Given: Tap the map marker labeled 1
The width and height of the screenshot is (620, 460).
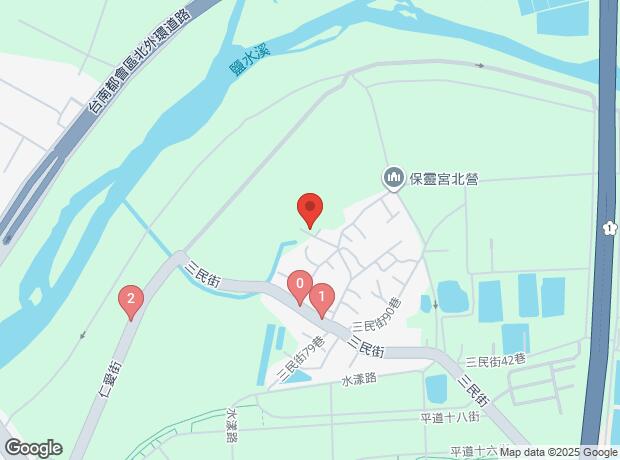Looking at the screenshot, I should tap(321, 297).
